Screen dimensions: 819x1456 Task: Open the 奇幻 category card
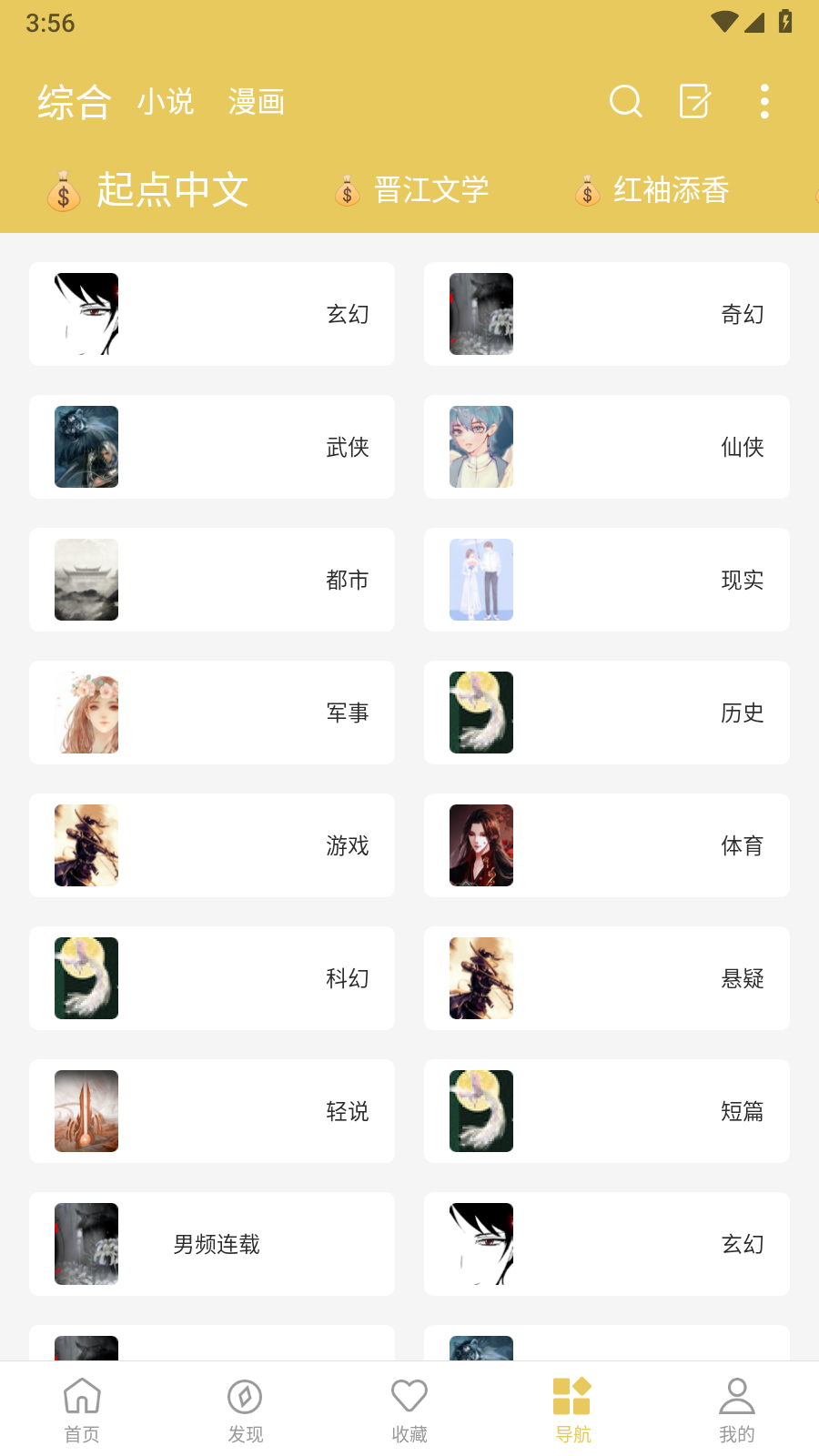[607, 314]
